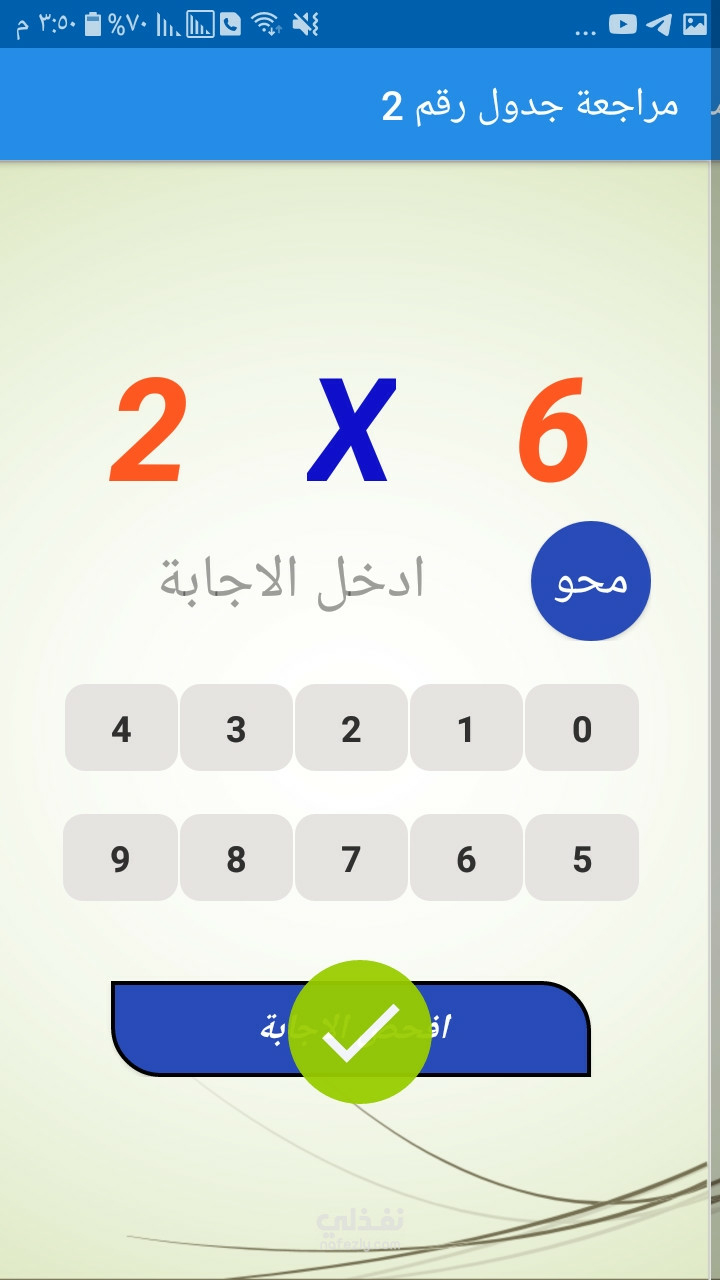Viewport: 720px width, 1280px height.
Task: Tap the number 8 key
Action: point(236,858)
